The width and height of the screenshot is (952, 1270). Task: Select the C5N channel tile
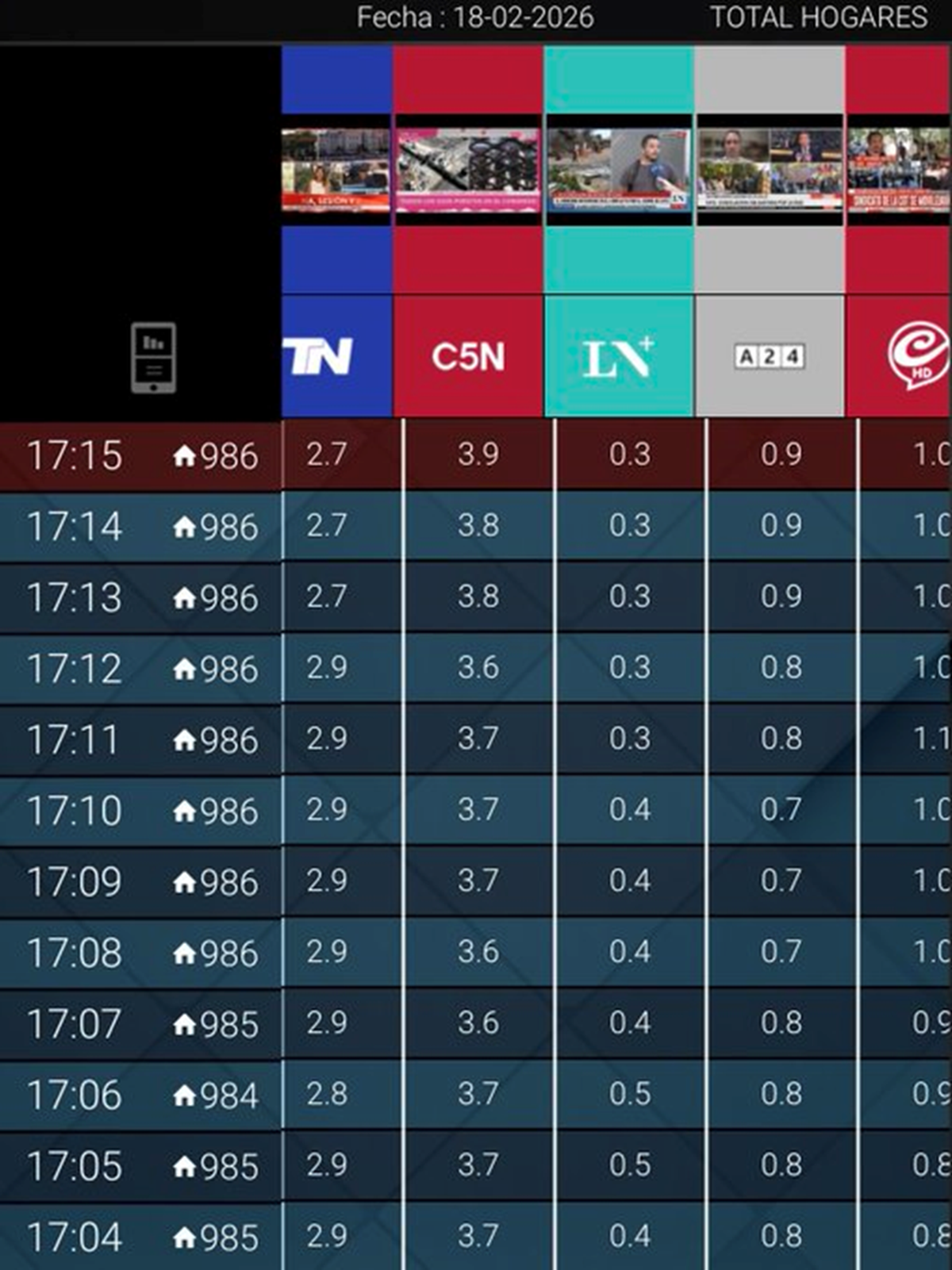pos(468,356)
